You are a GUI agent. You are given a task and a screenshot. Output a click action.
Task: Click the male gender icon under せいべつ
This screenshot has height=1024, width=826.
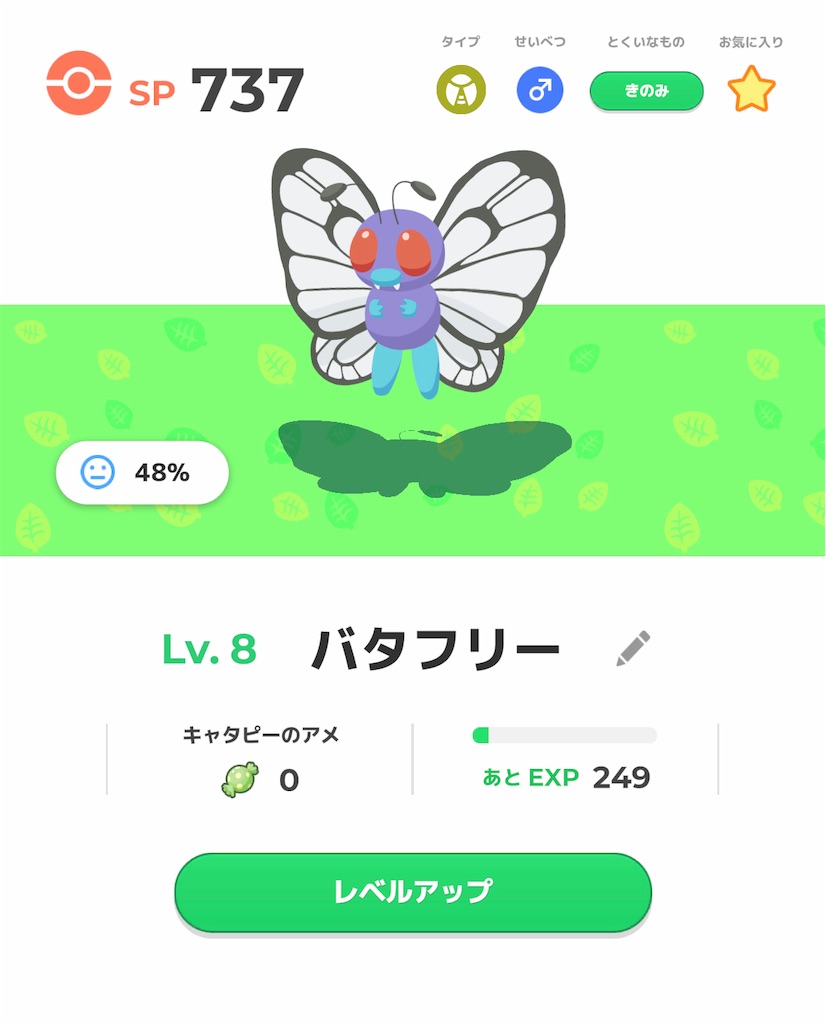point(539,89)
